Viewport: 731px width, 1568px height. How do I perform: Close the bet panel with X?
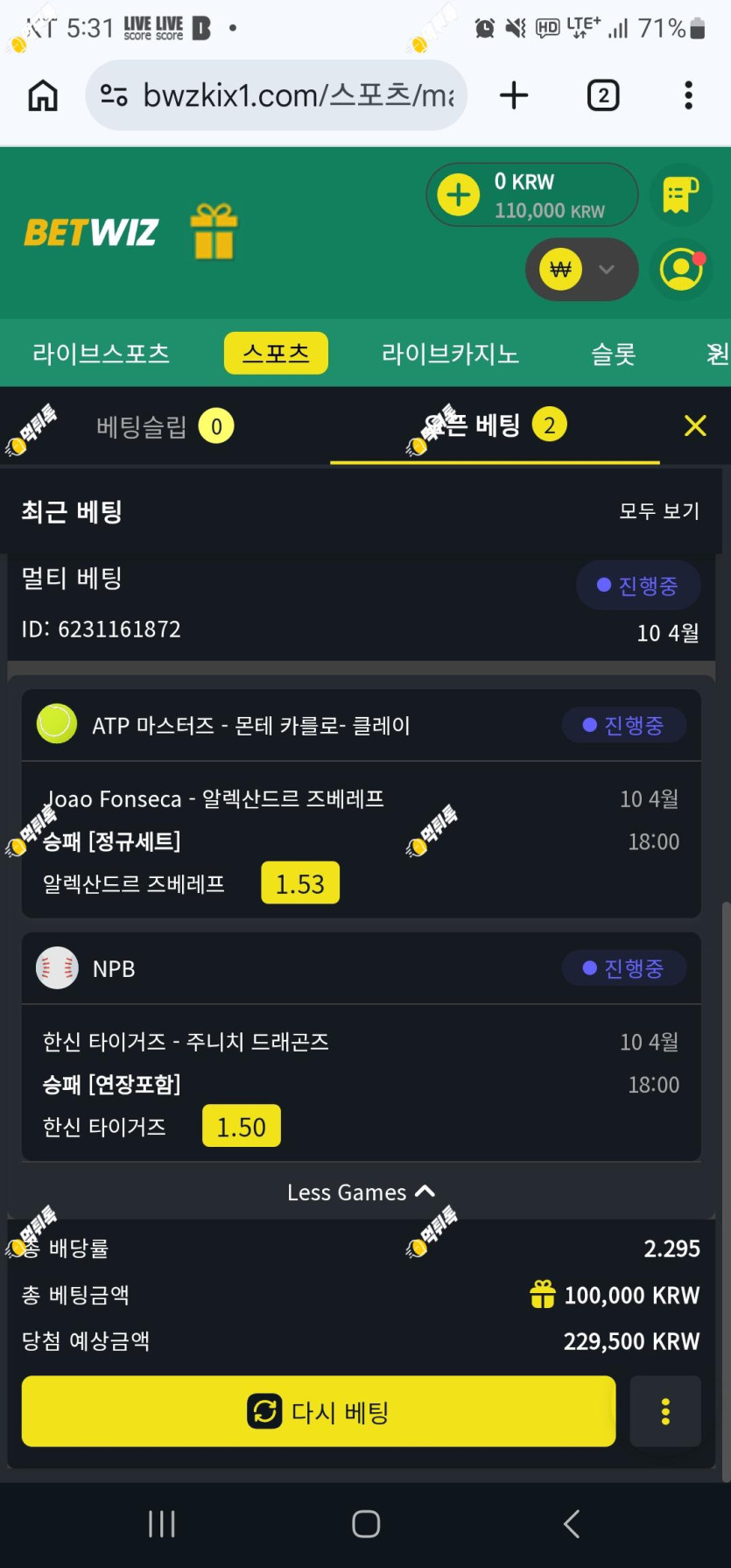click(x=695, y=425)
